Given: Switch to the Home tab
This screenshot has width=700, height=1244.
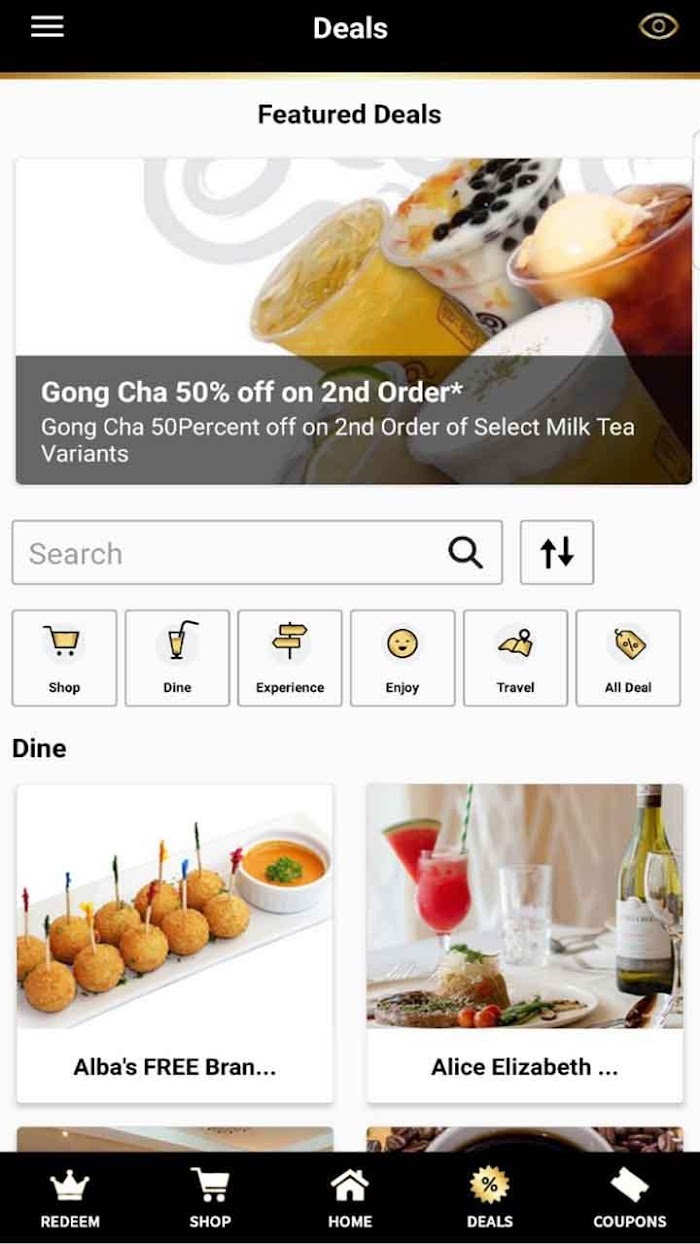Looking at the screenshot, I should (x=350, y=1199).
